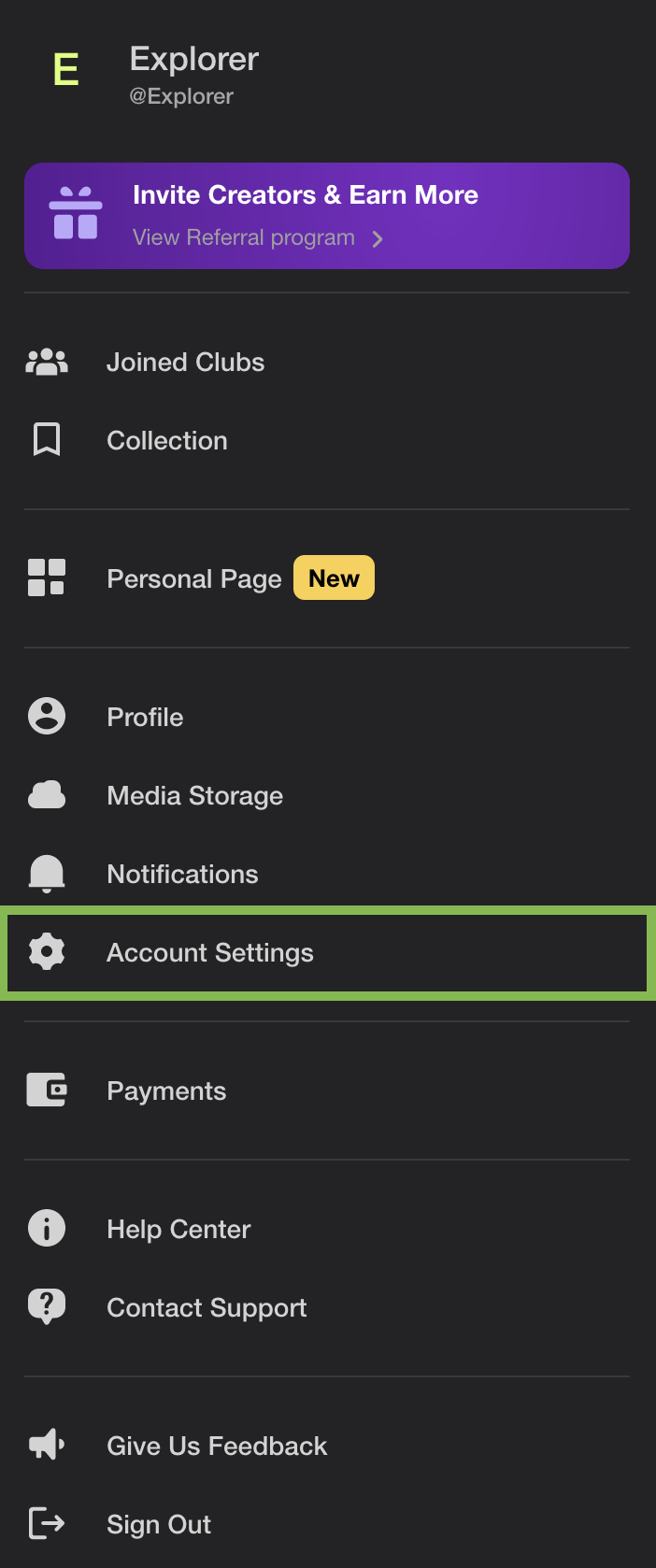Image resolution: width=656 pixels, height=1568 pixels.
Task: Open the Help Center
Action: pyautogui.click(x=178, y=1230)
